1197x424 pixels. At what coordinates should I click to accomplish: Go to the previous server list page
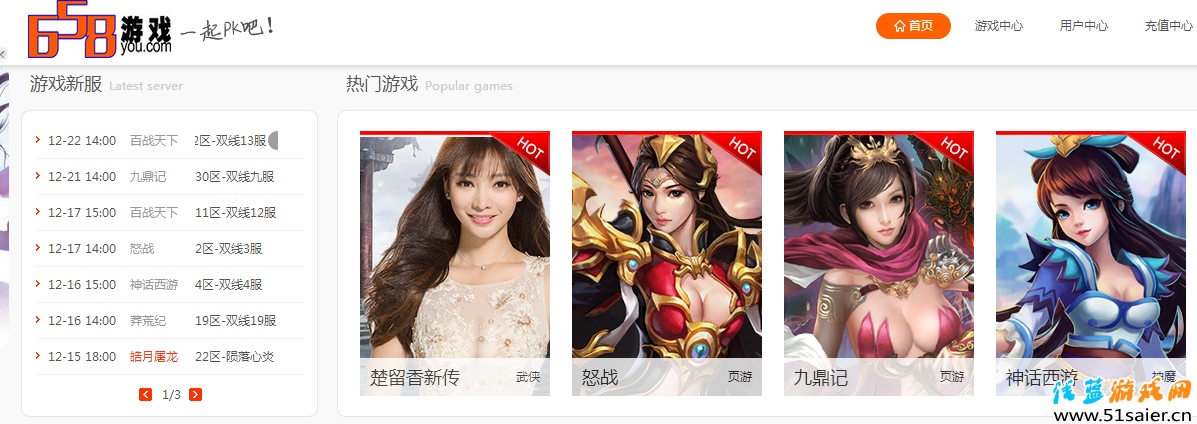pos(146,395)
